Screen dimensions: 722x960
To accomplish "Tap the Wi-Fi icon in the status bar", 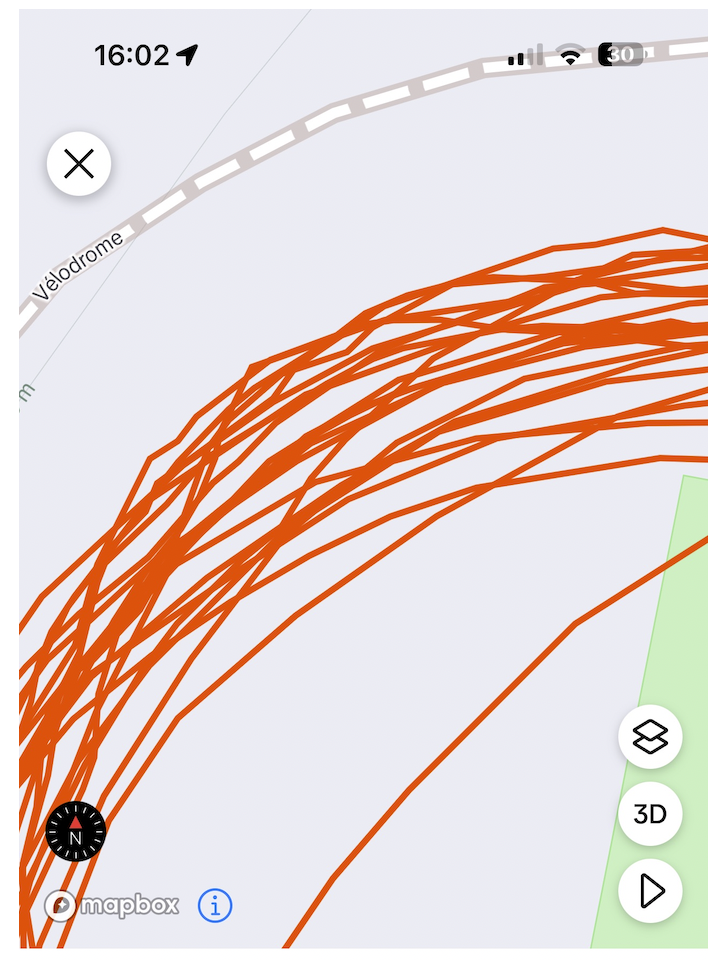I will point(570,57).
